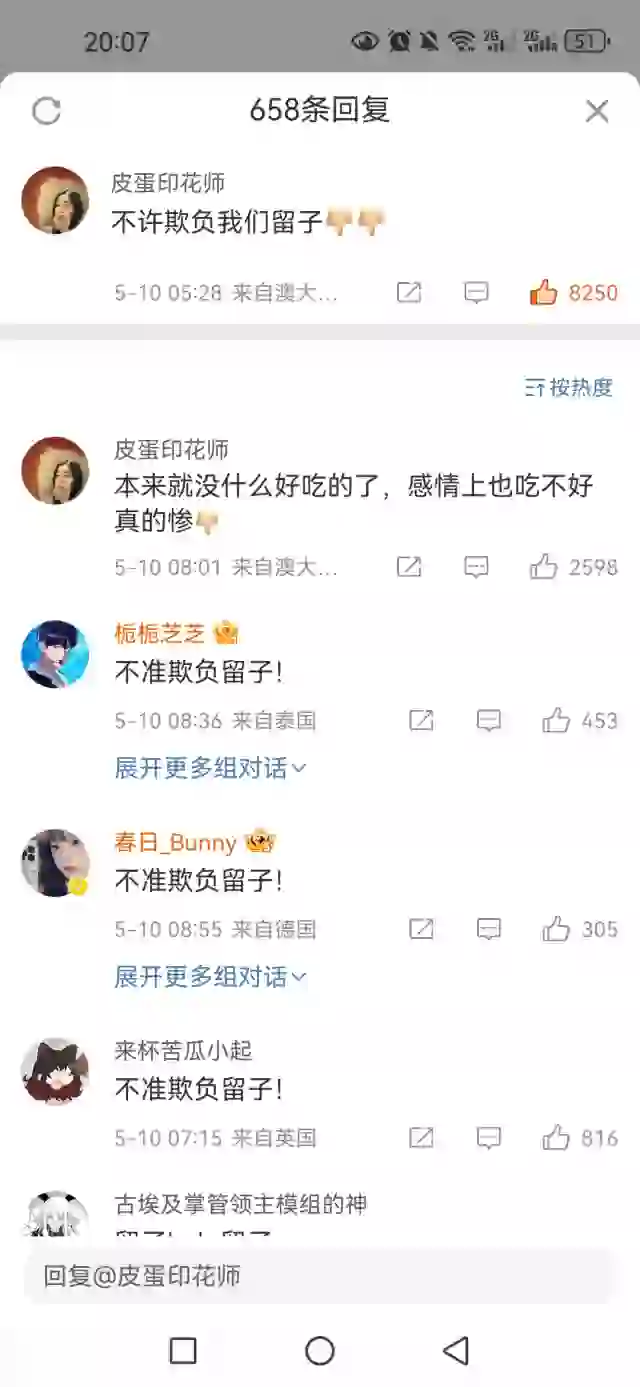
Task: Go back with the system back button
Action: pos(456,1351)
